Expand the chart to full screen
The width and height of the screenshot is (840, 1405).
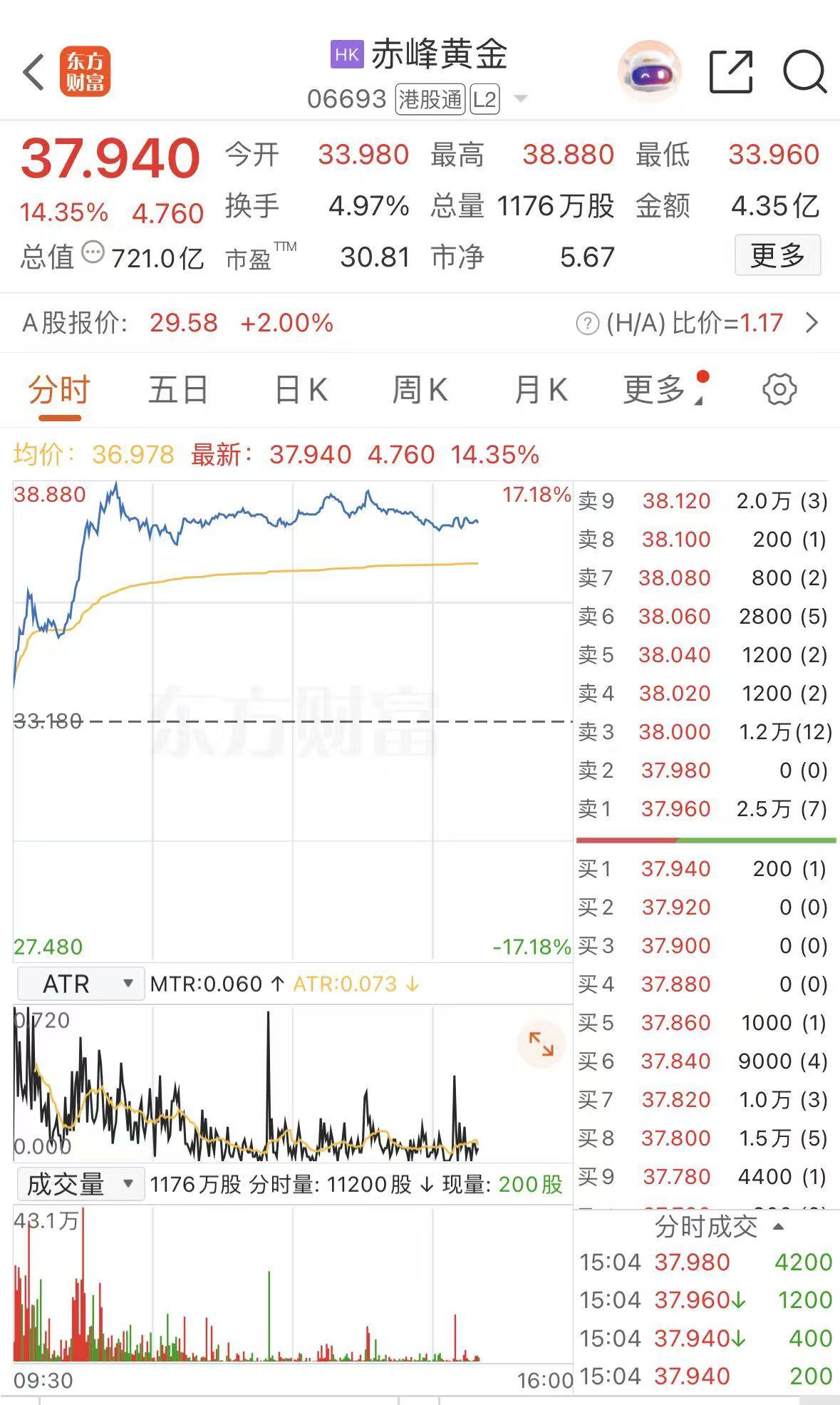click(541, 1044)
